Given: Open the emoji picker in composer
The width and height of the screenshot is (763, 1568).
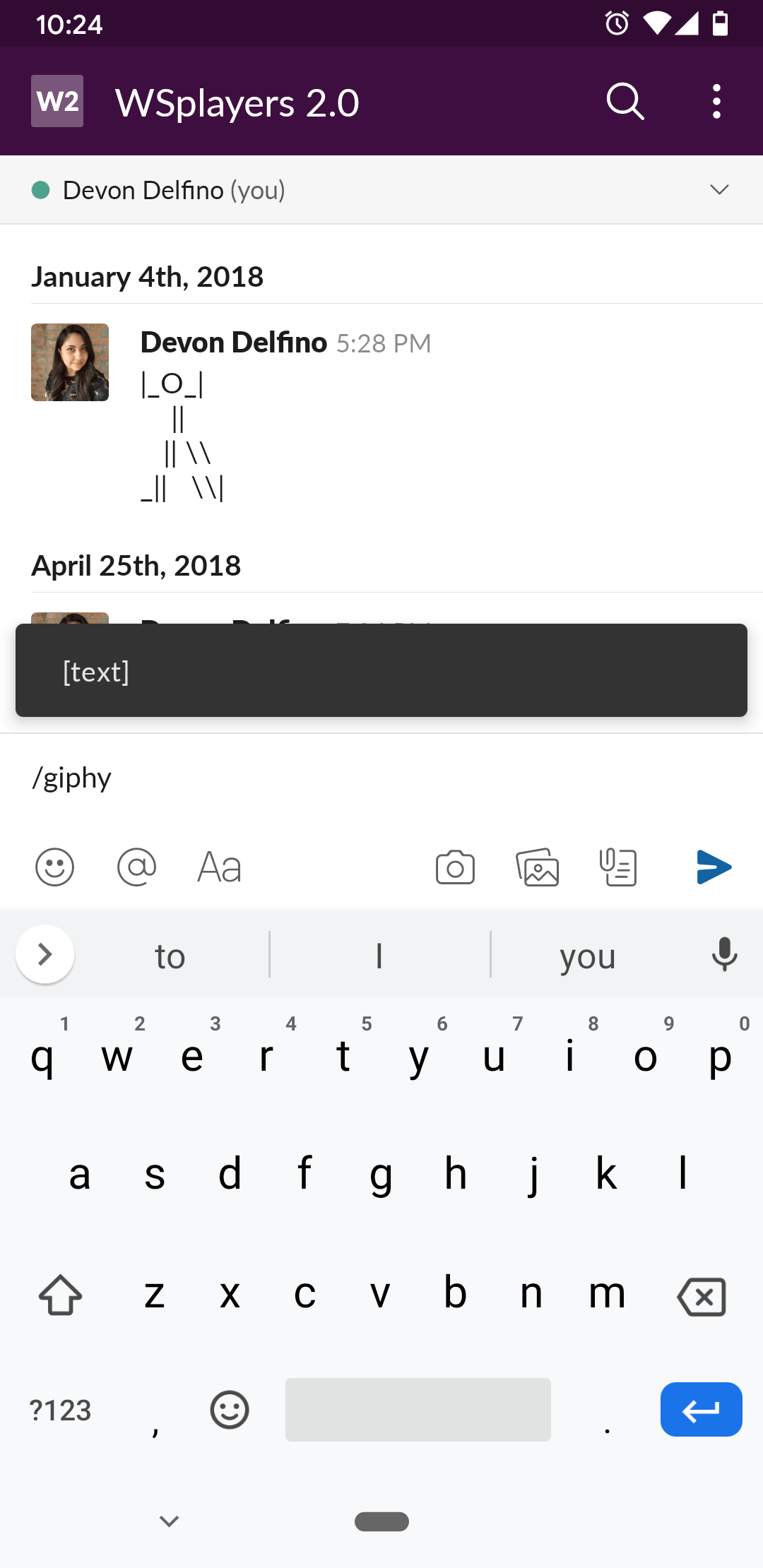Looking at the screenshot, I should pyautogui.click(x=54, y=867).
